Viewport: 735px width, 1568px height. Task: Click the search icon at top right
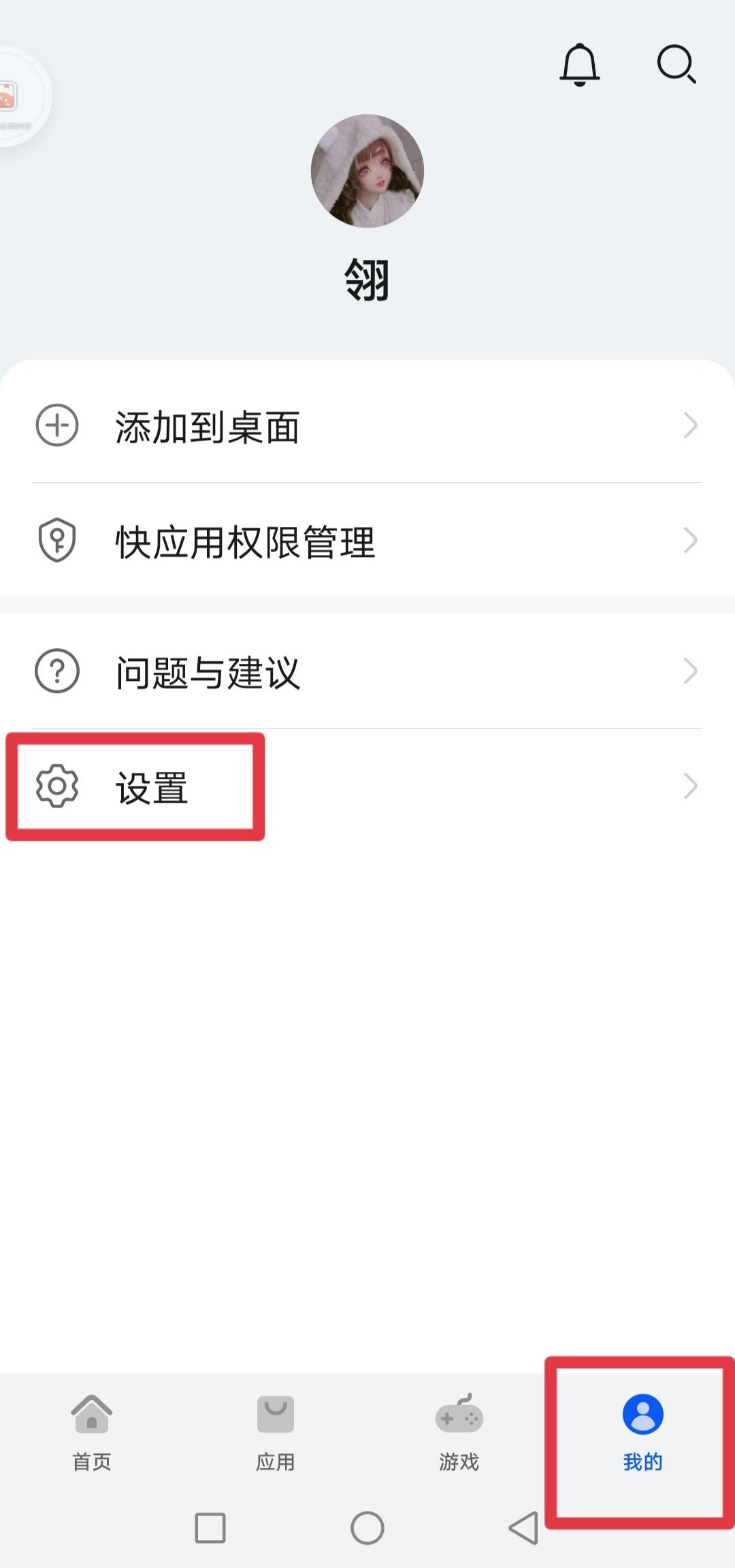676,65
